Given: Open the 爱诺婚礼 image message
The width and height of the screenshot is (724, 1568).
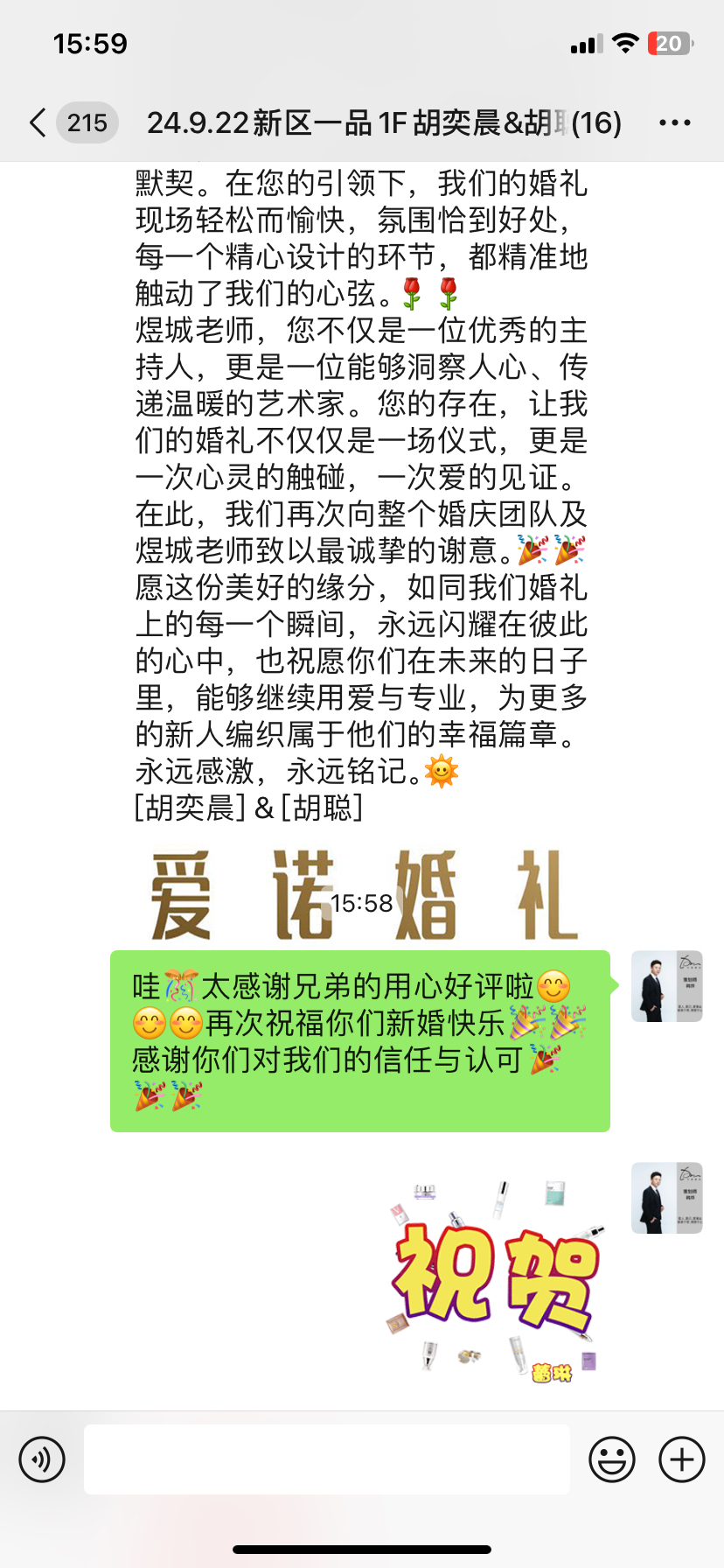Looking at the screenshot, I should click(364, 894).
